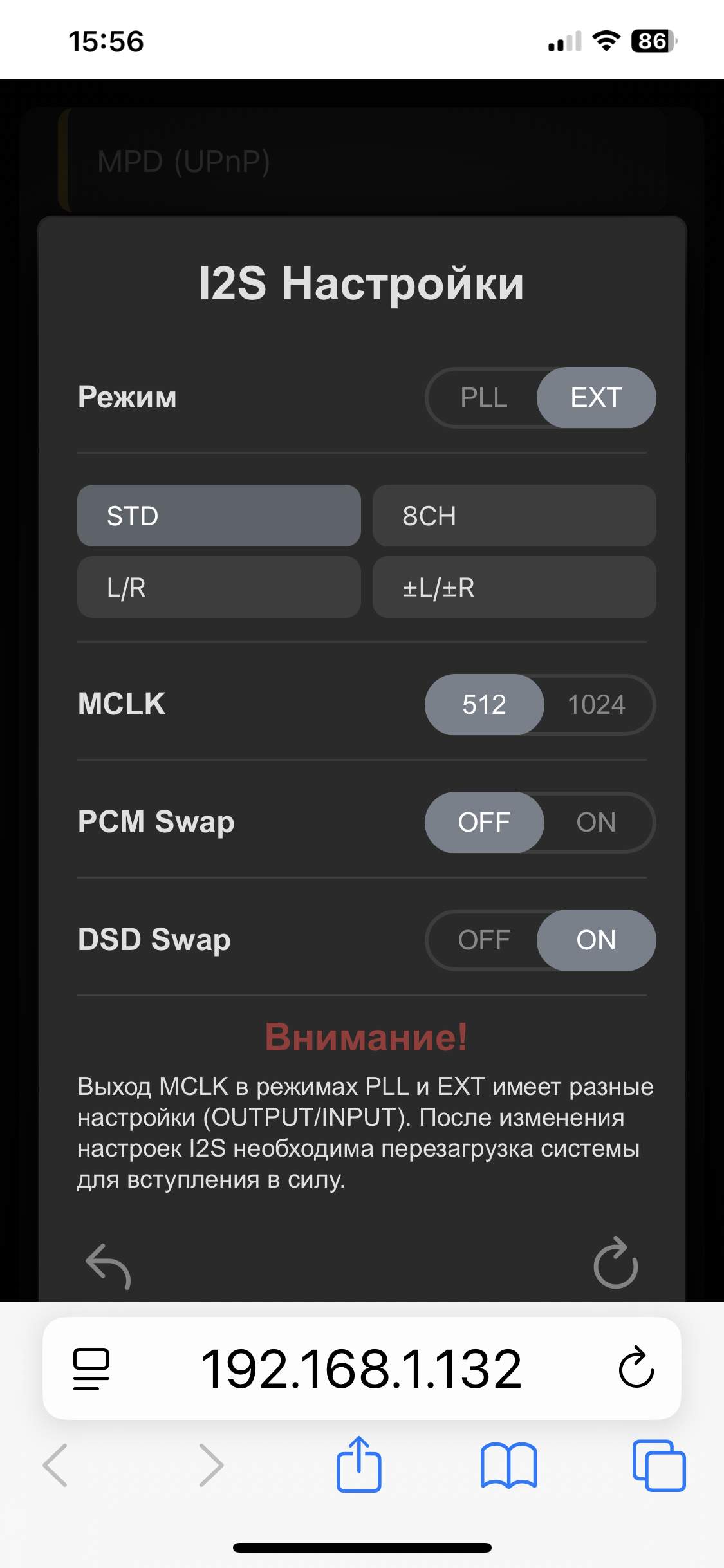Choose the ±L/±R output option

pyautogui.click(x=514, y=587)
